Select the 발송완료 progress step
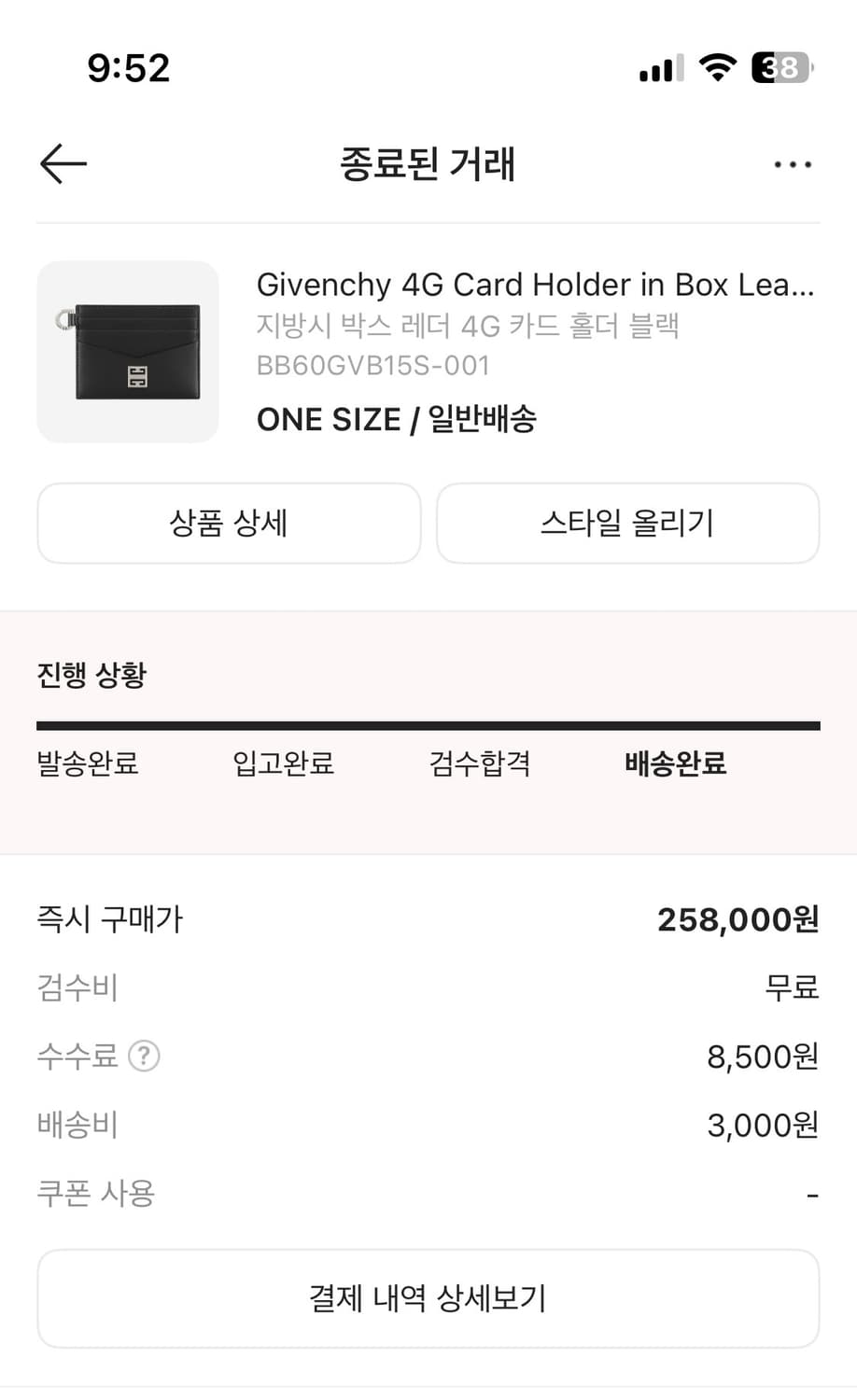Viewport: 857px width, 1400px height. click(x=88, y=763)
